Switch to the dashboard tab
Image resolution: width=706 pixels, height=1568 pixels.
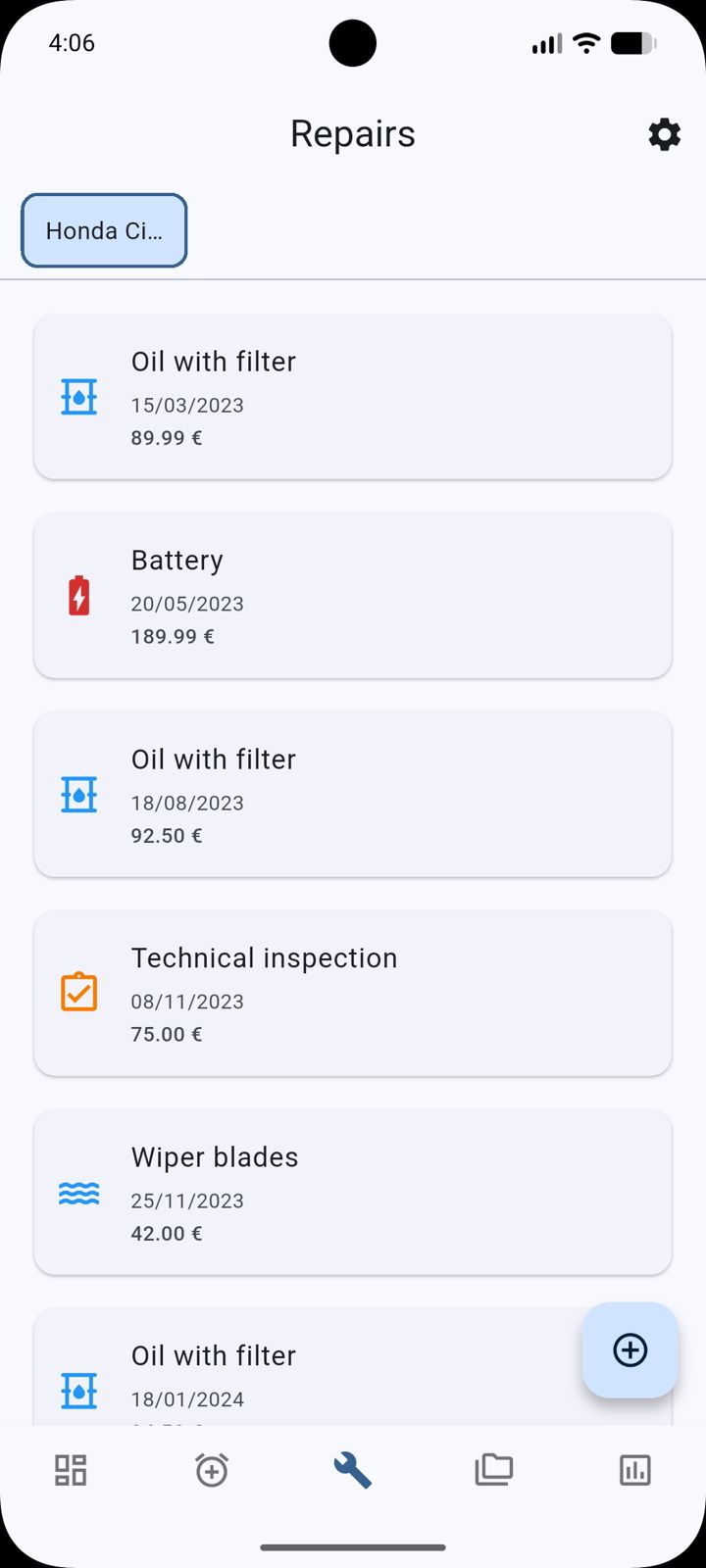(x=71, y=1470)
